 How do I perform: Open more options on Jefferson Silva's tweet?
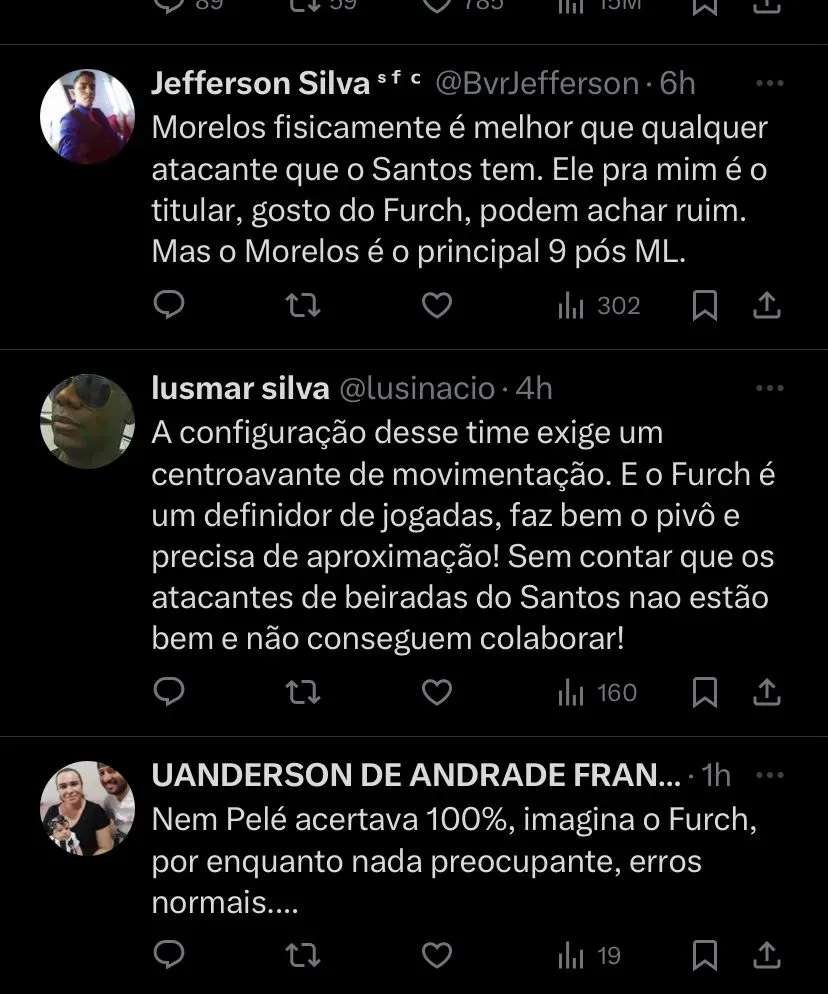769,84
